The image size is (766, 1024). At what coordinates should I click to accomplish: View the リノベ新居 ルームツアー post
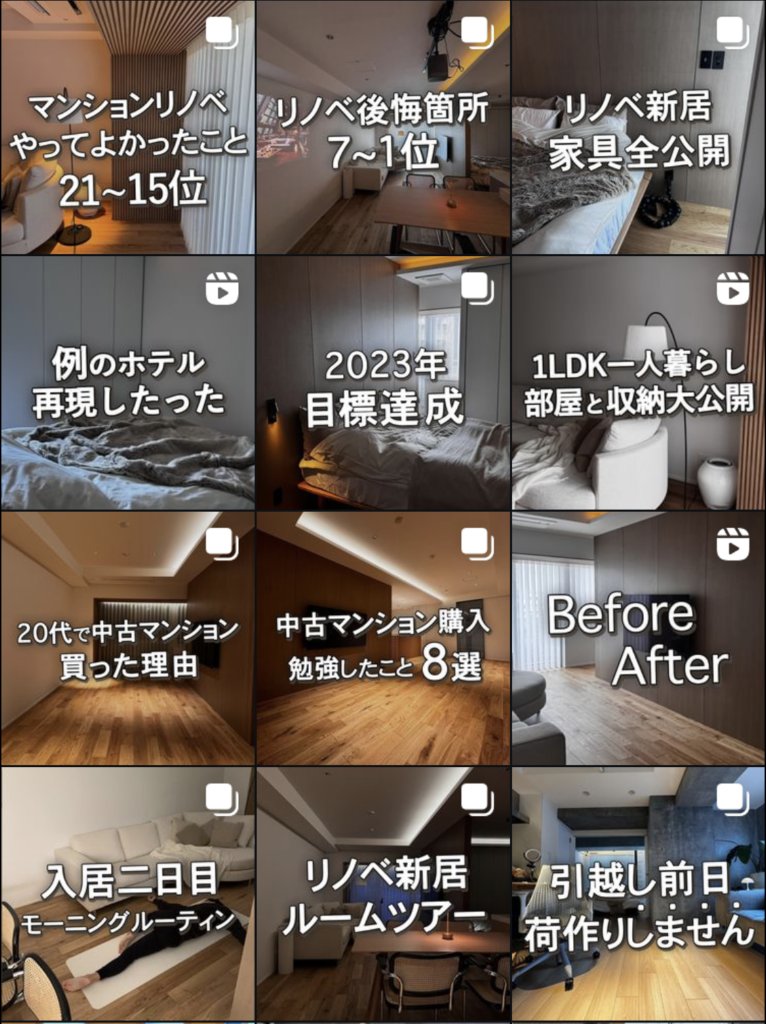coord(383,893)
